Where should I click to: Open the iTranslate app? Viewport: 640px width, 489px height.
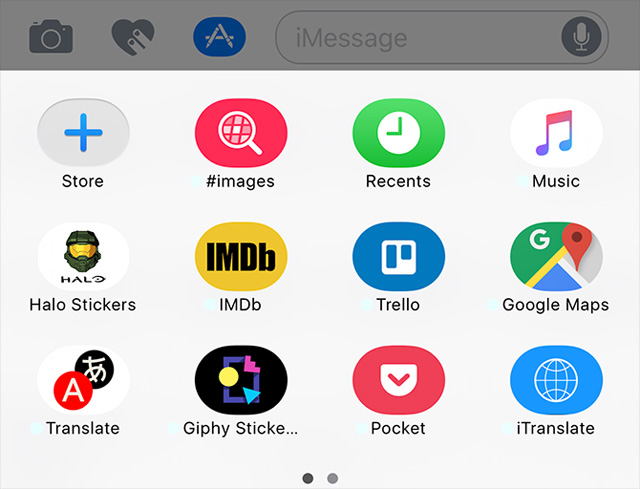point(556,381)
